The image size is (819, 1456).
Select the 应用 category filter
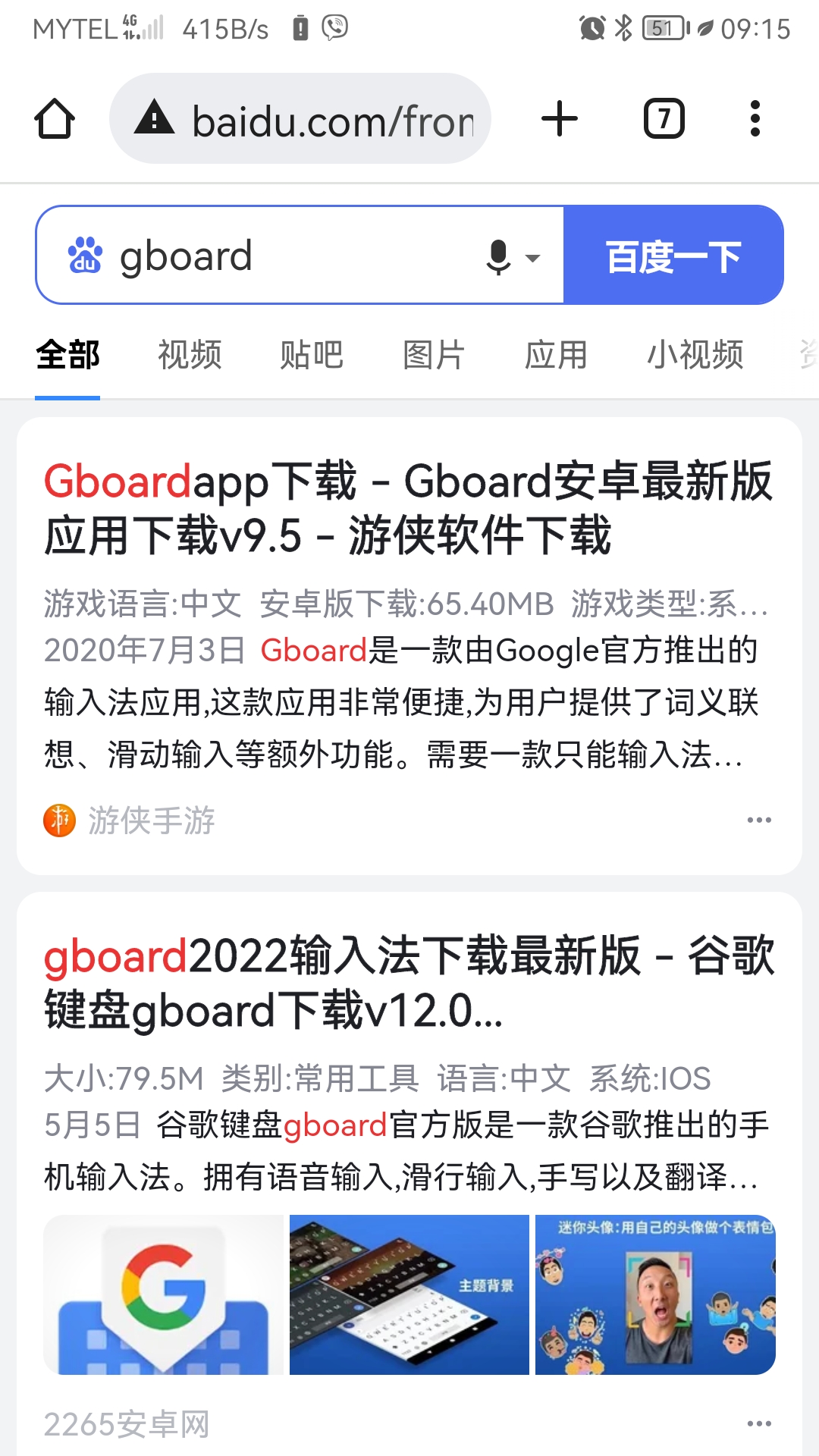(x=556, y=354)
